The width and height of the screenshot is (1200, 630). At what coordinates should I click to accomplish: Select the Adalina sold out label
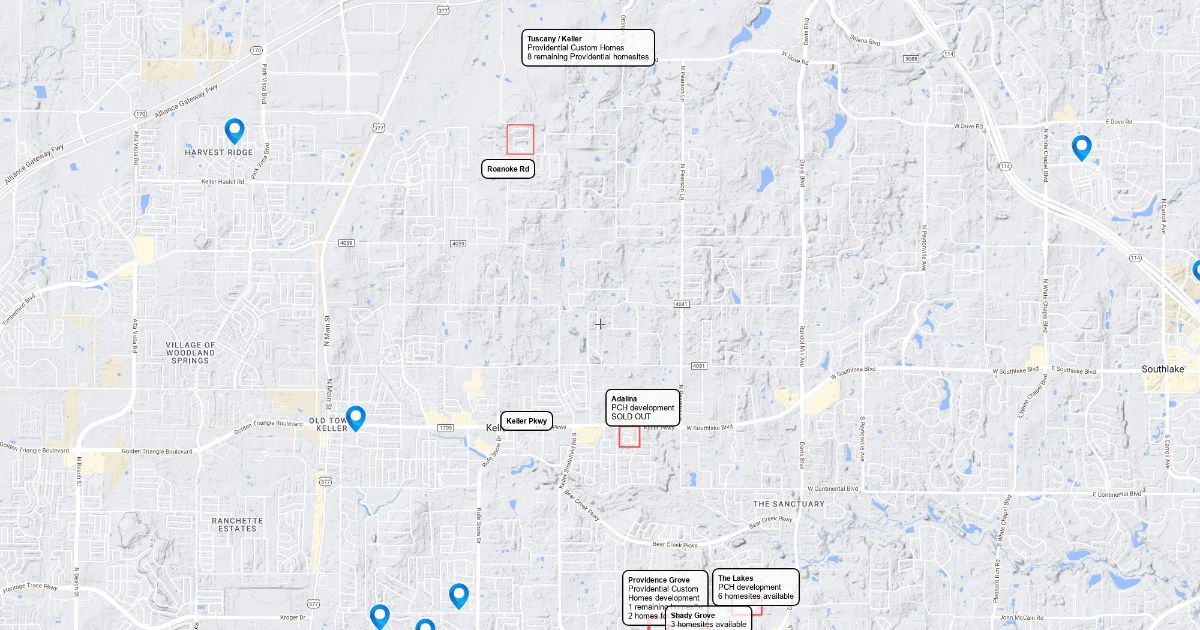pyautogui.click(x=643, y=407)
